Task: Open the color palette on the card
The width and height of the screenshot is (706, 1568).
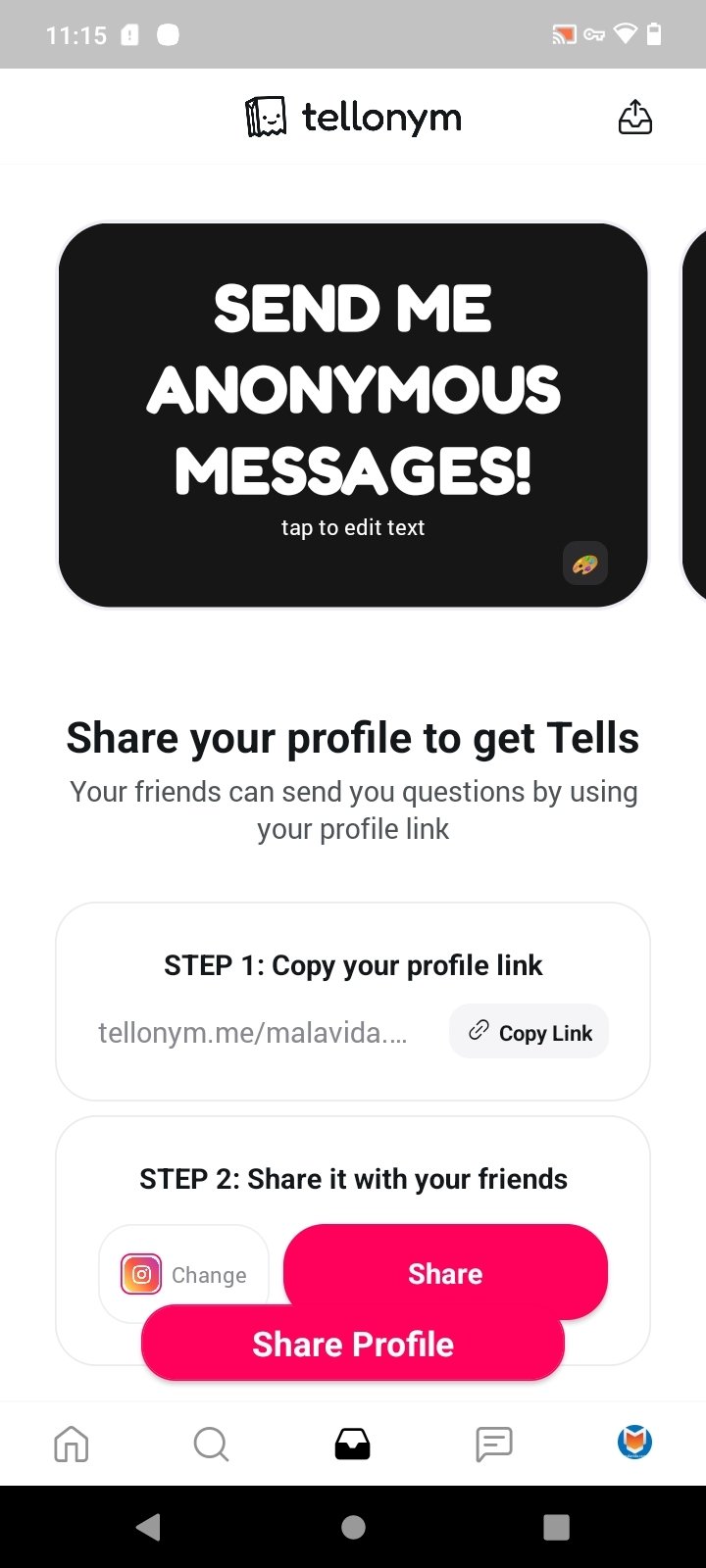Action: click(585, 564)
